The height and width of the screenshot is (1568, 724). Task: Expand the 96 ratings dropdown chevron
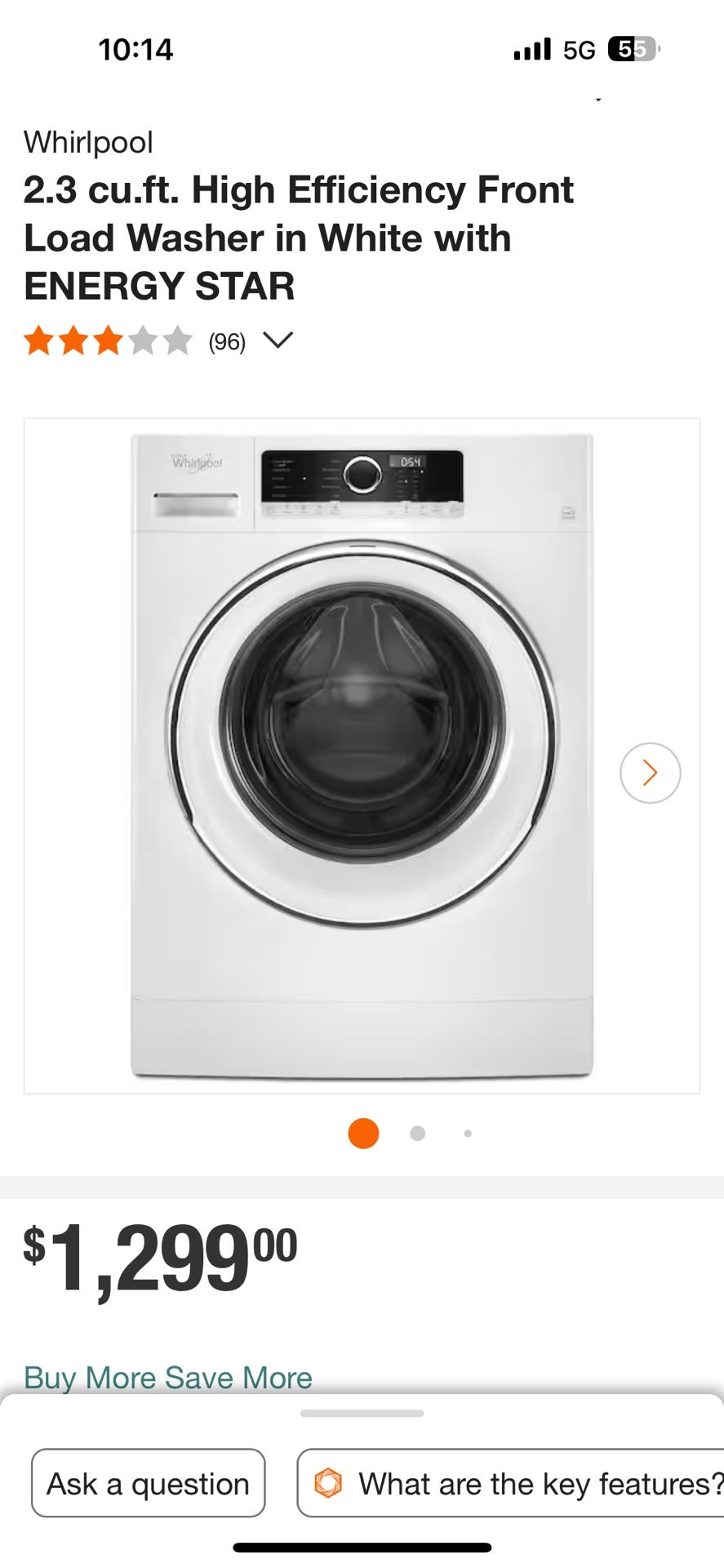pos(278,341)
